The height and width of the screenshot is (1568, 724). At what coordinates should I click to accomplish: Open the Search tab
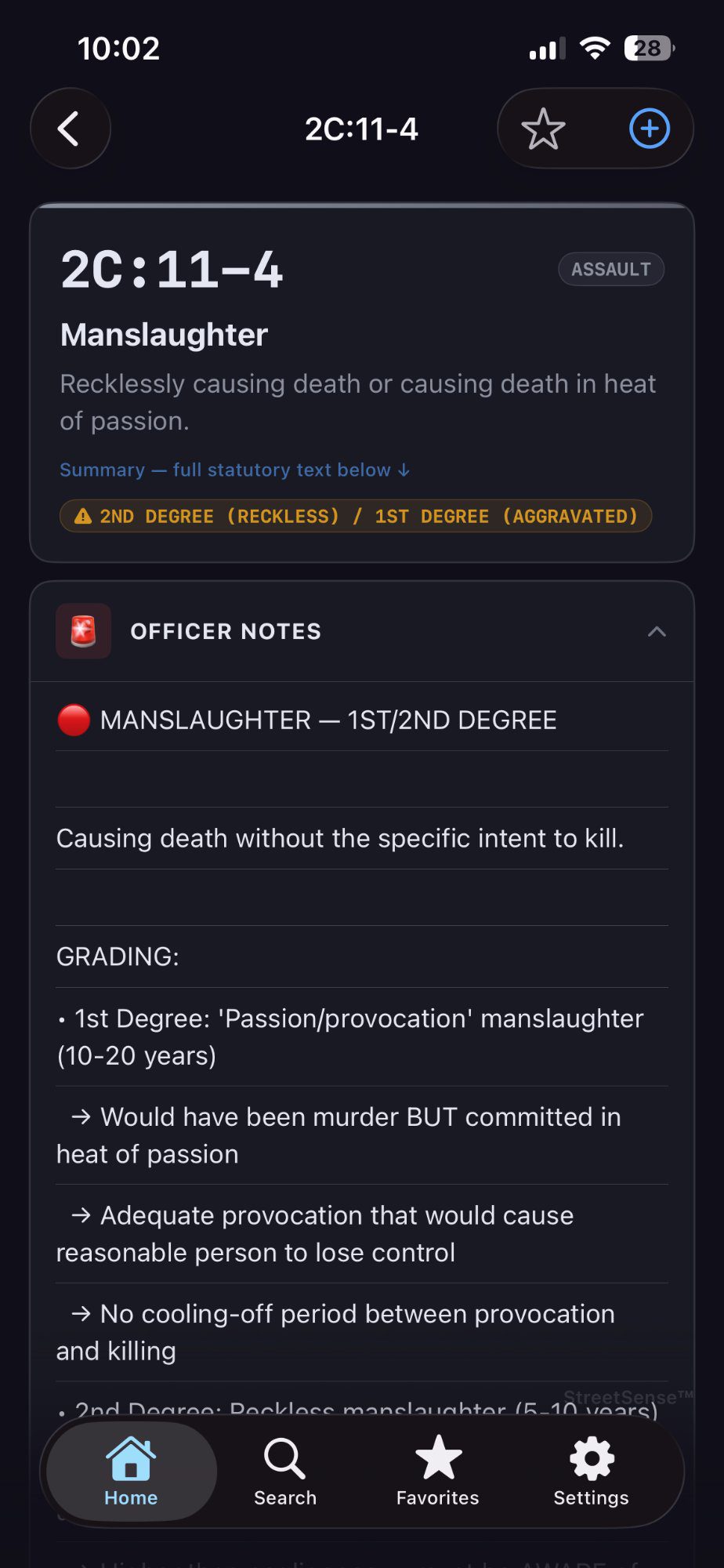pos(285,1472)
